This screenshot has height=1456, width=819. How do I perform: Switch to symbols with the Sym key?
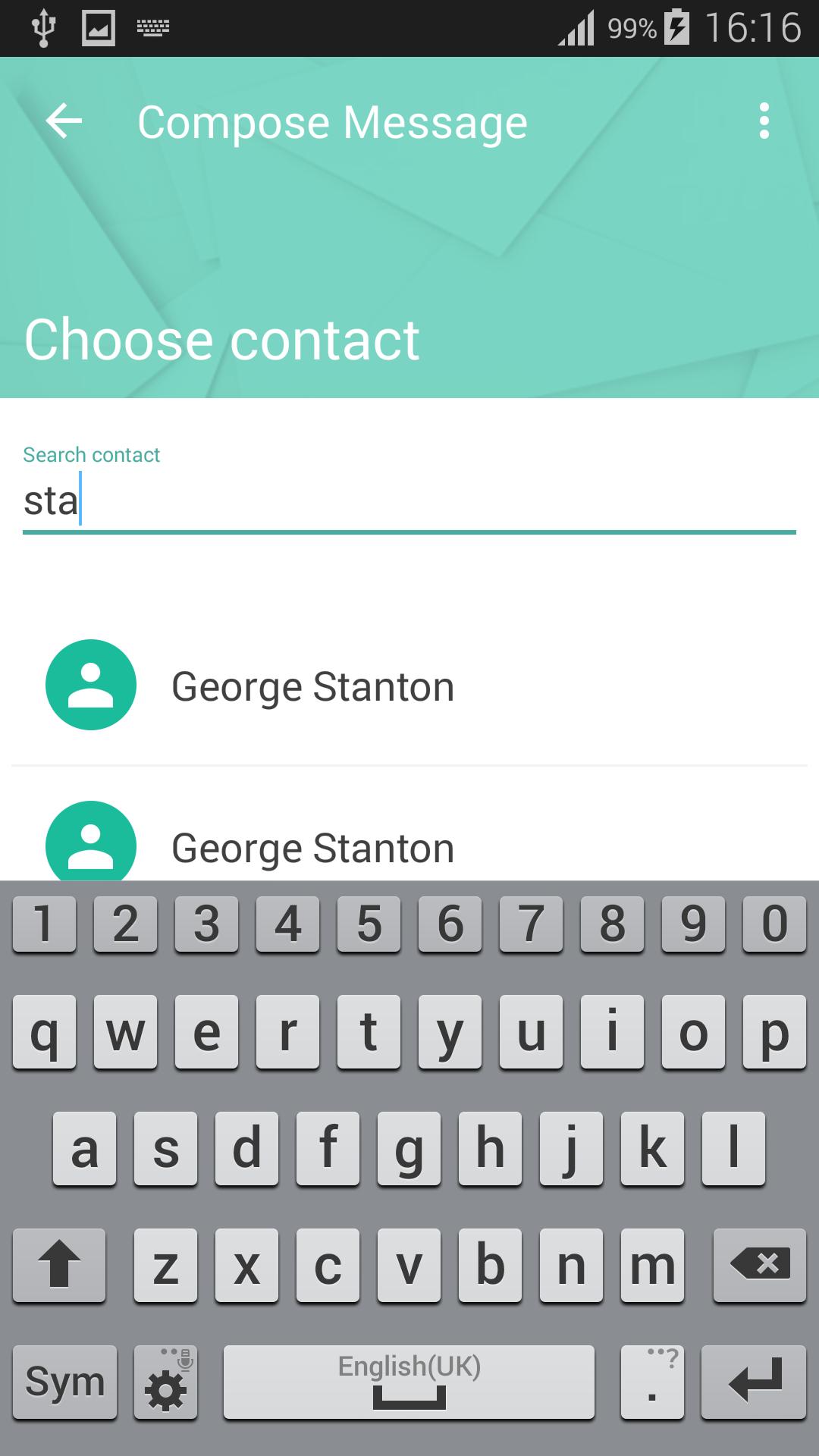[64, 1382]
